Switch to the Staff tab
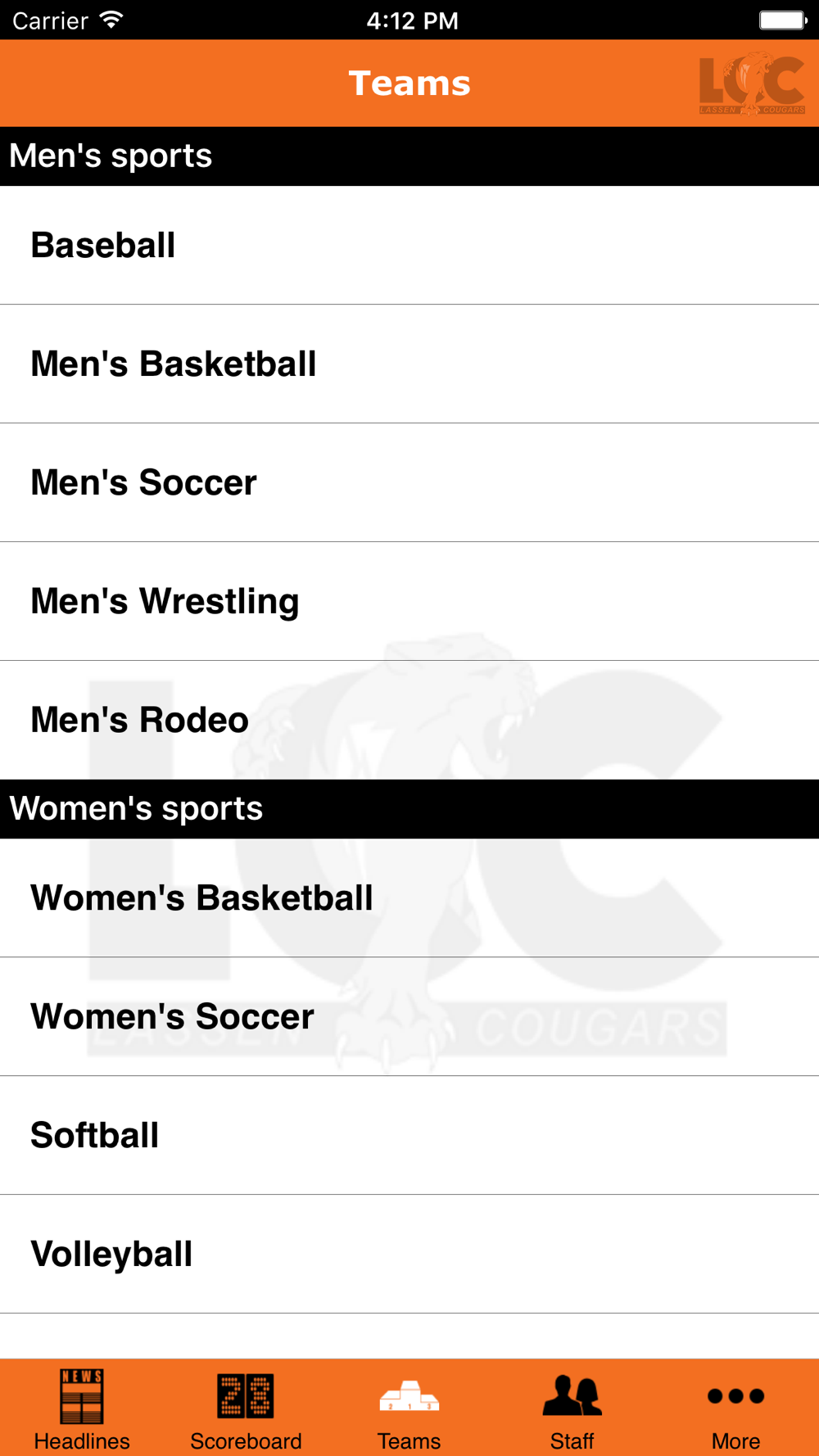 (x=572, y=1409)
